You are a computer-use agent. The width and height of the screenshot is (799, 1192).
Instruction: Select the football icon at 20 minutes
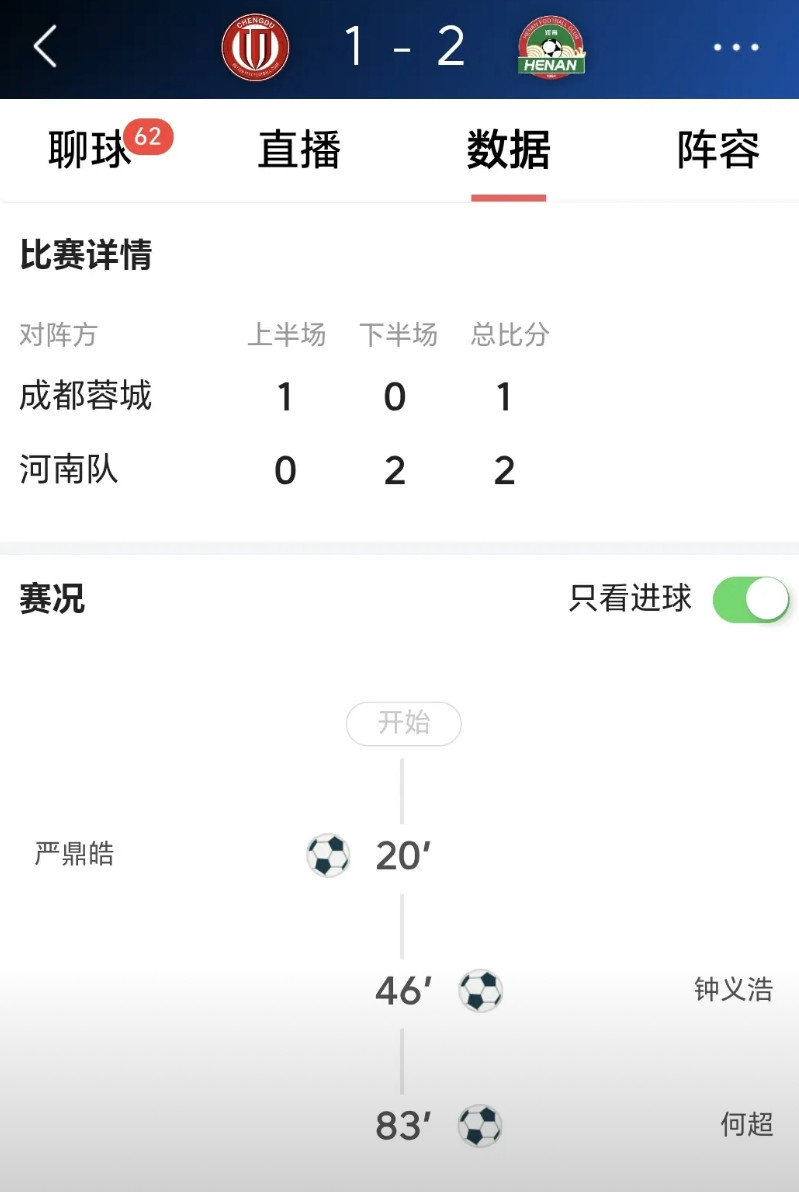328,856
